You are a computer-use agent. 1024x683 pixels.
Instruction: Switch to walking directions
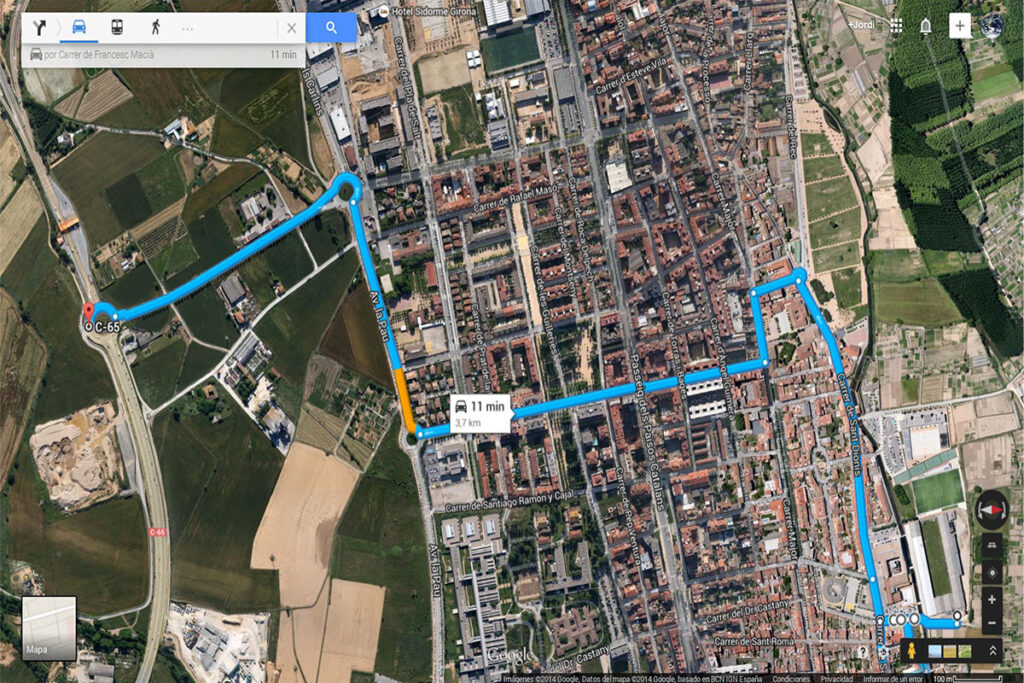tap(155, 27)
